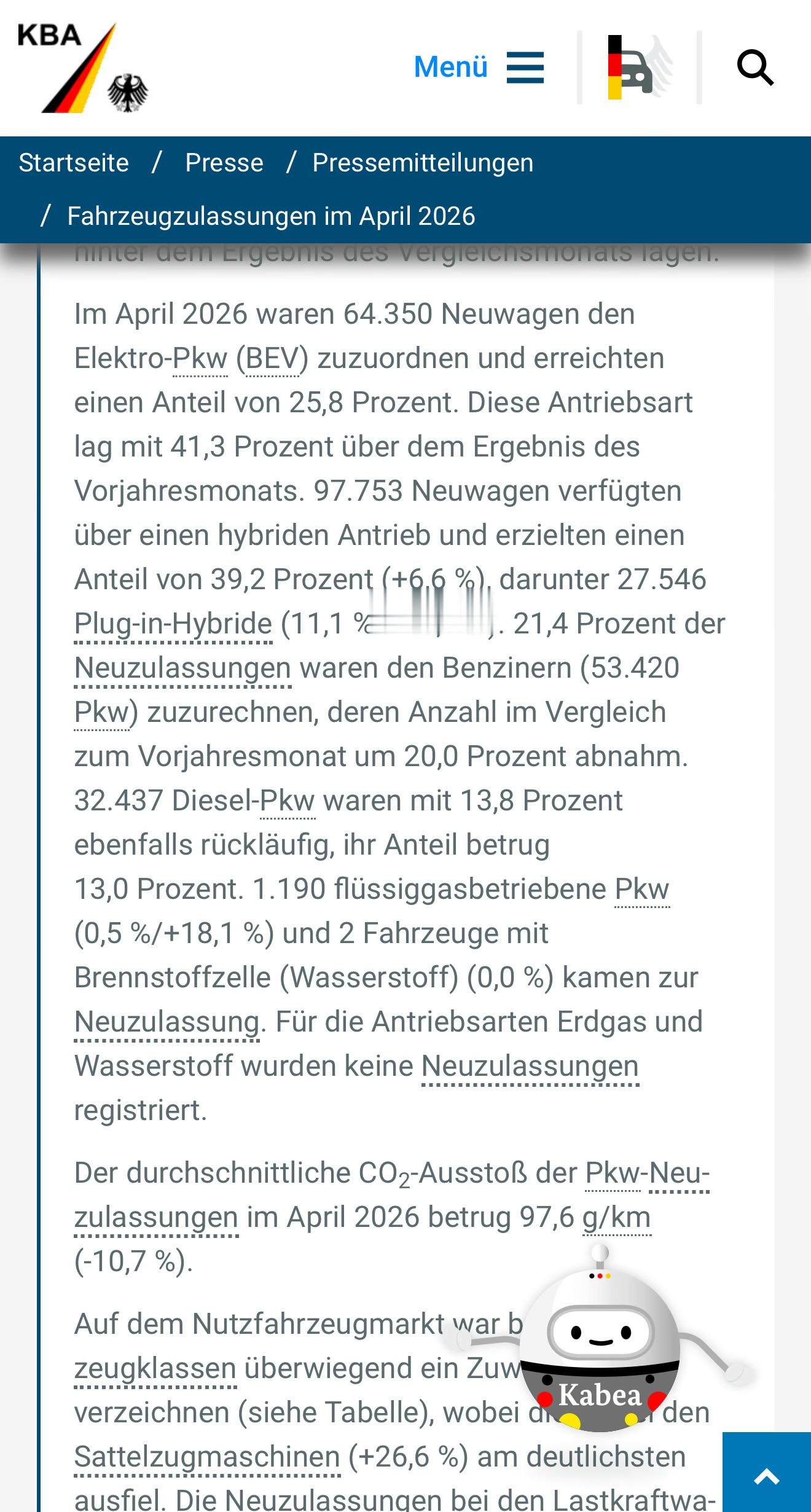Go to Presse breadcrumb
Image resolution: width=811 pixels, height=1512 pixels.
pos(224,163)
